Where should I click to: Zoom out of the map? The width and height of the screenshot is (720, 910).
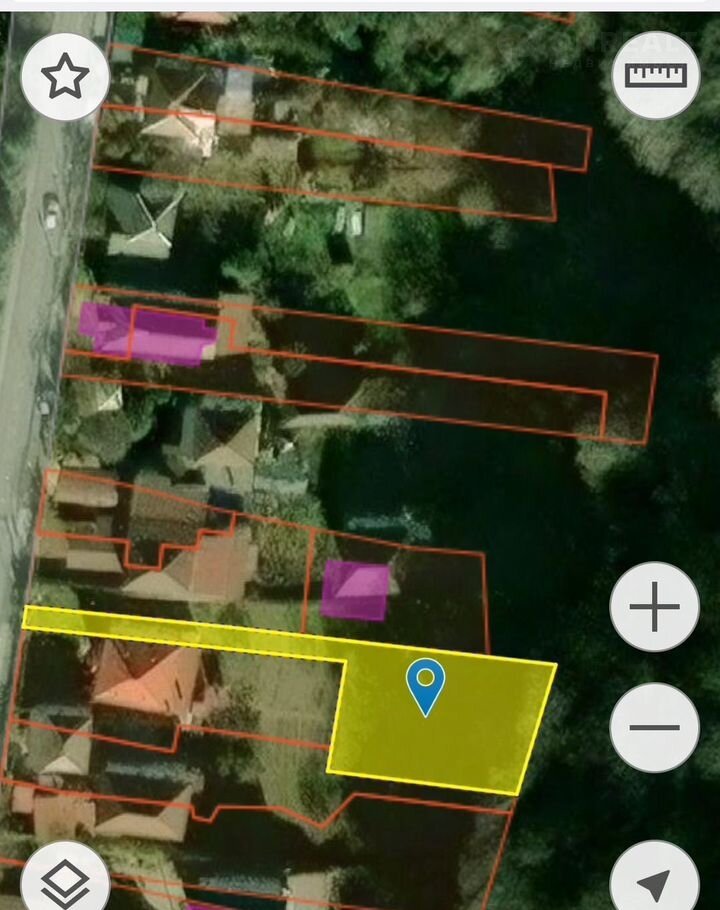654,727
